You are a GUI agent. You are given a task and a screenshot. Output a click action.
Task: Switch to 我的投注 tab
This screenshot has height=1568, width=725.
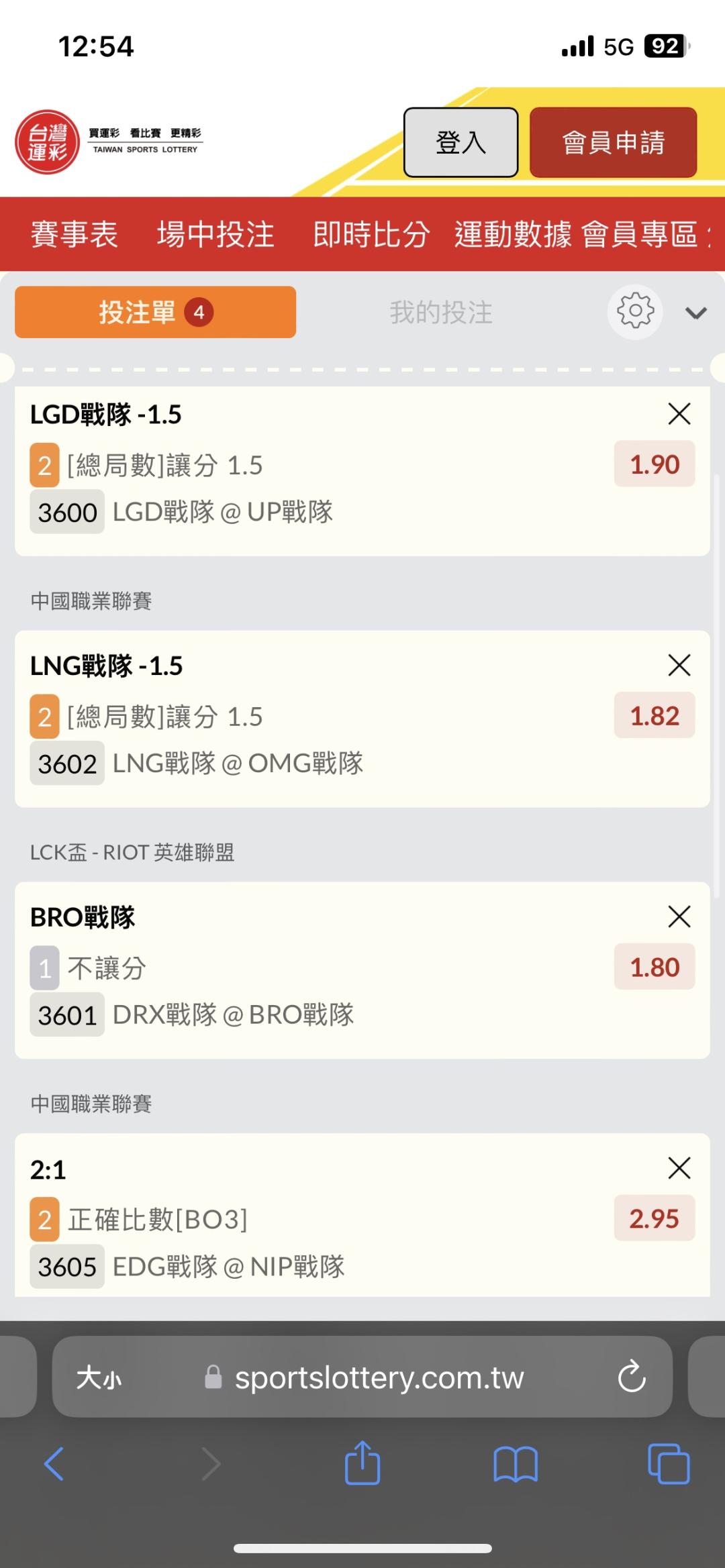[441, 313]
